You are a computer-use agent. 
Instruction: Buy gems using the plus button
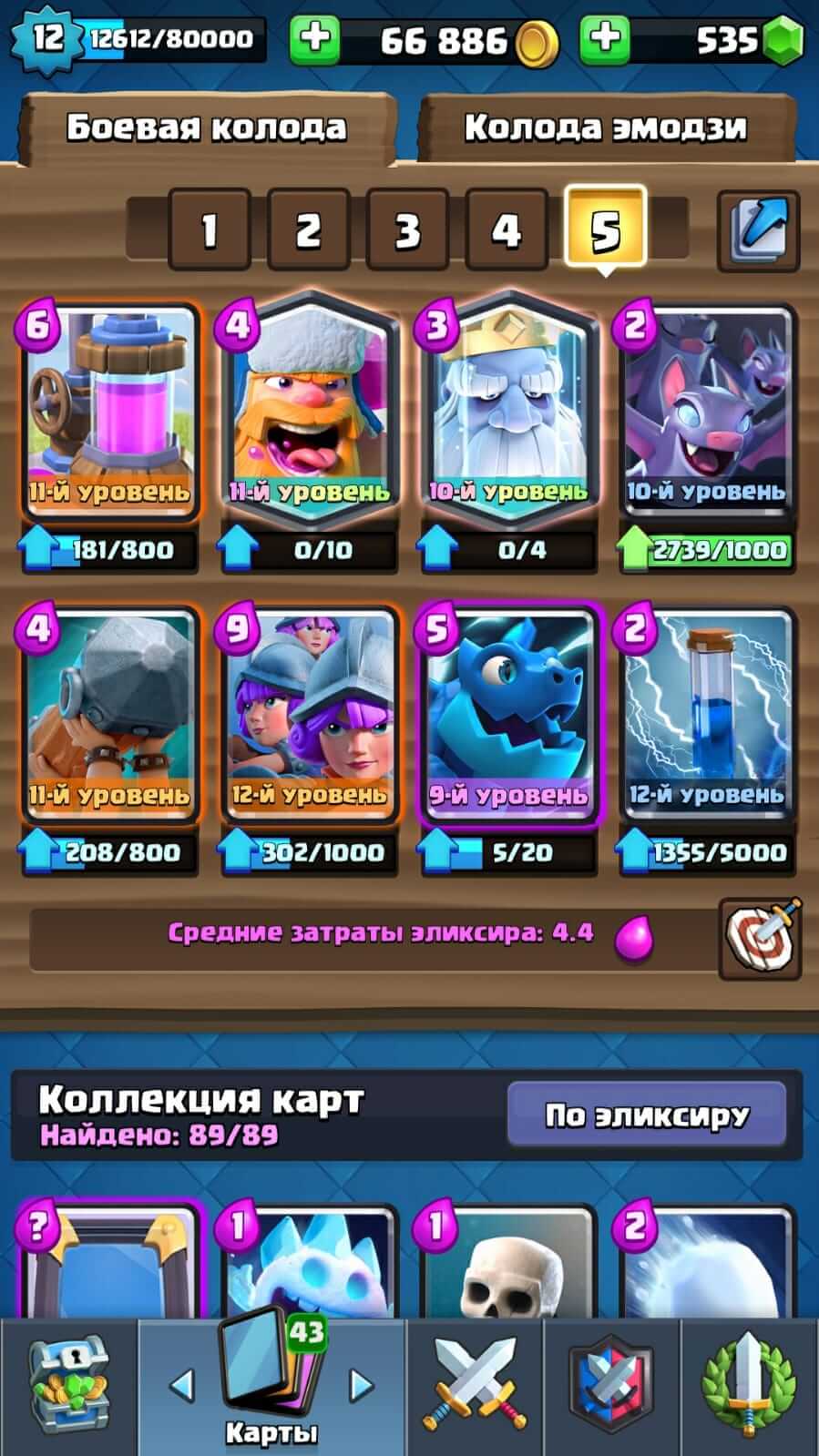tap(605, 39)
